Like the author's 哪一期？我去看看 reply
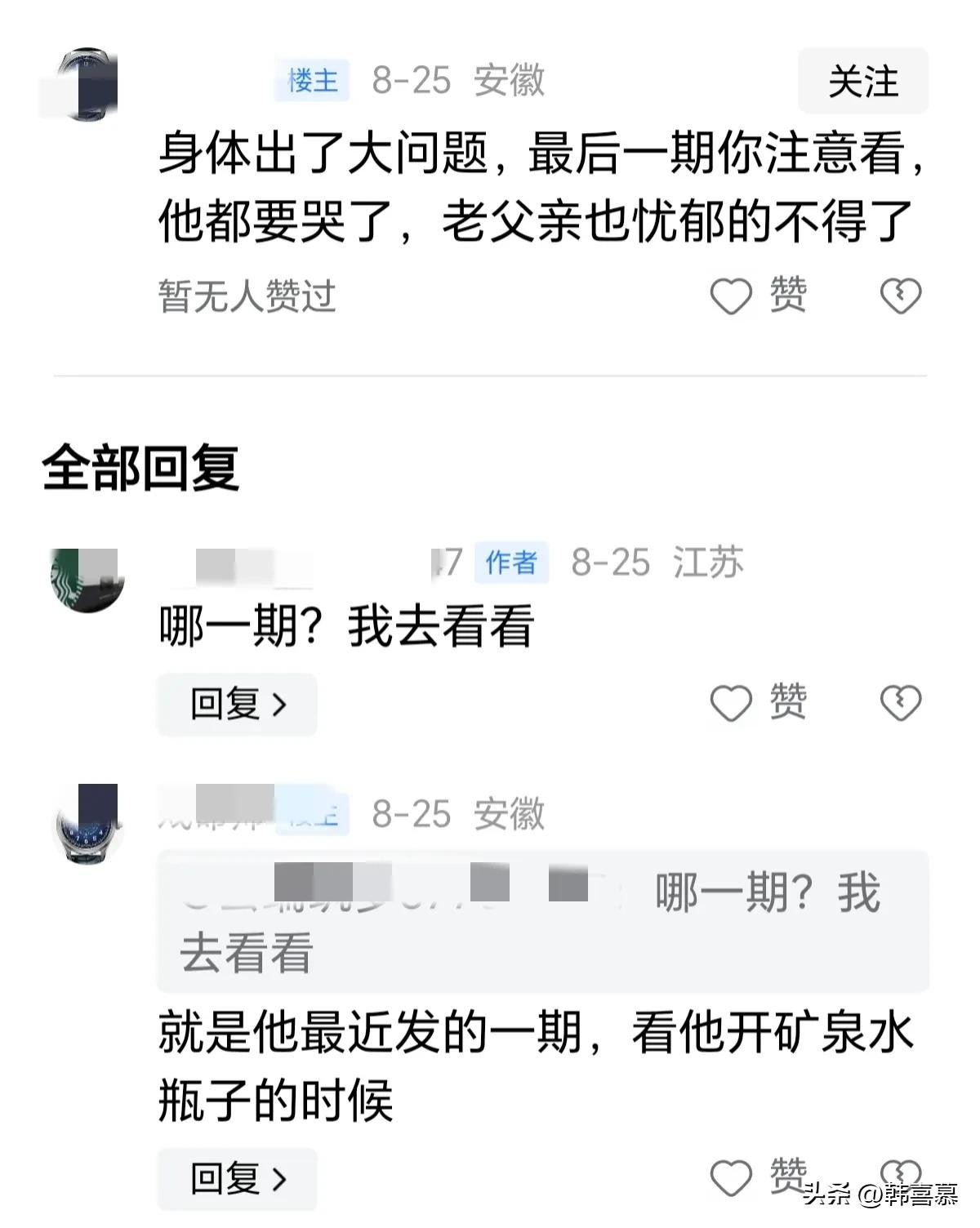Viewport: 980px width, 1228px height. (x=758, y=703)
